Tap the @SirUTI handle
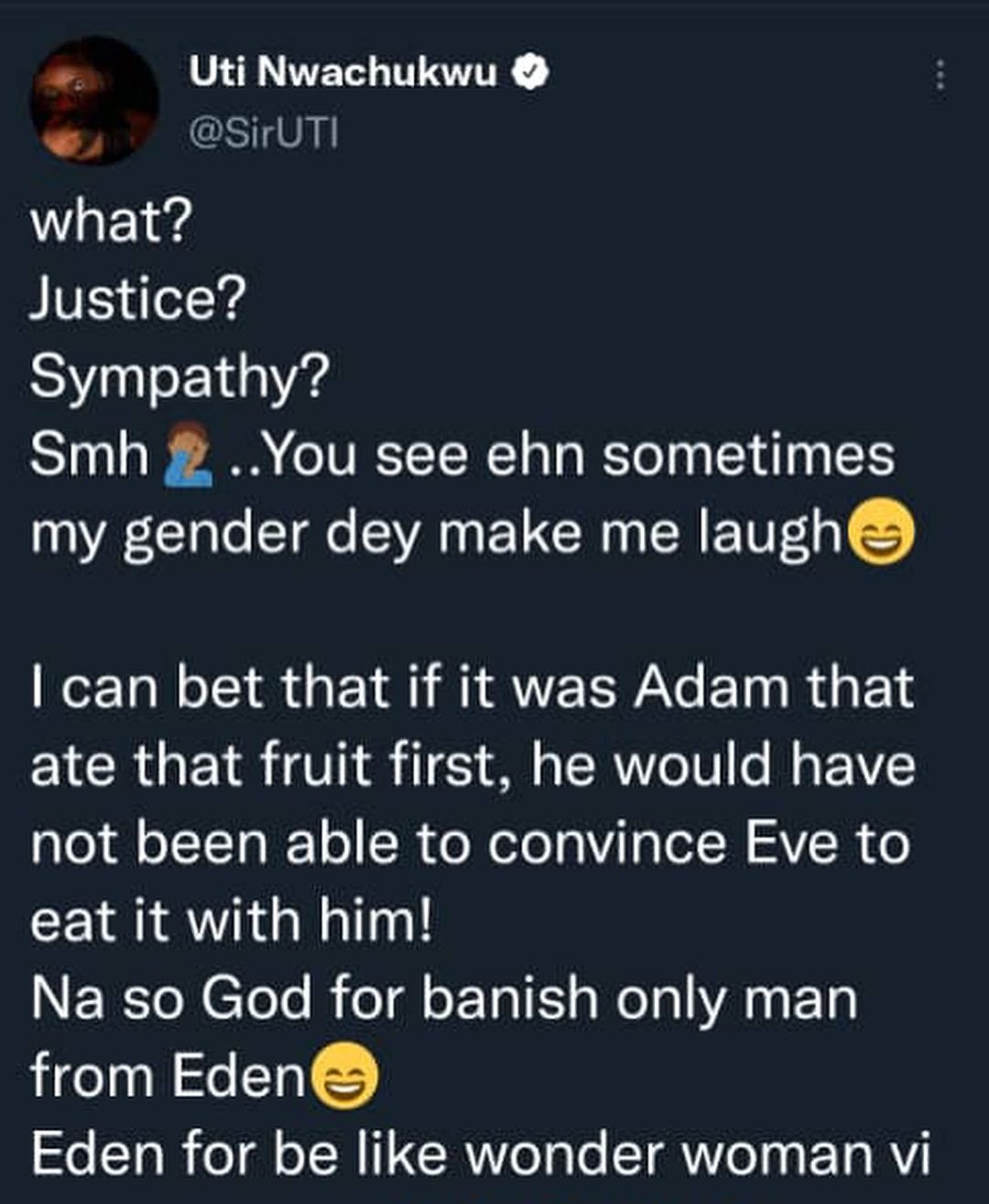The image size is (989, 1204). click(264, 134)
